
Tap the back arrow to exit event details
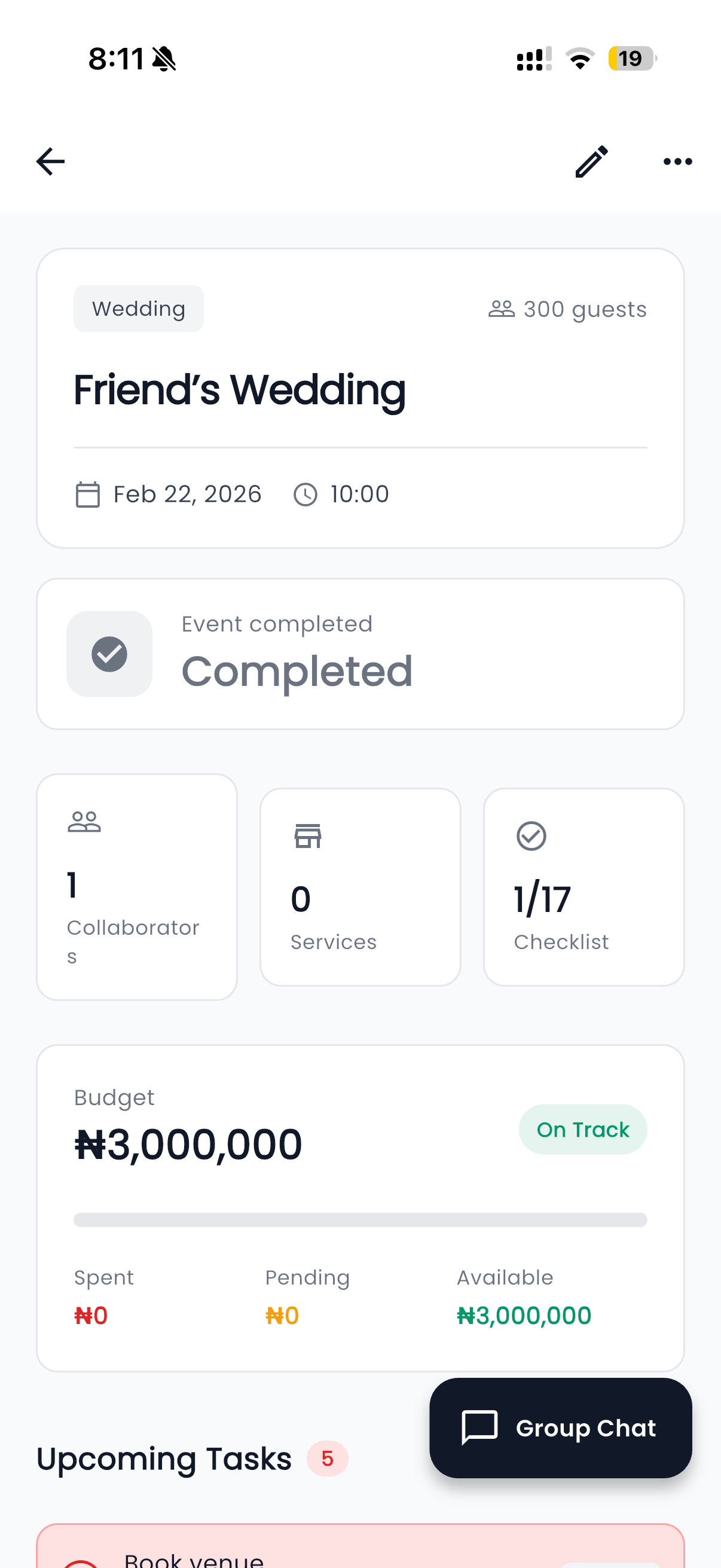point(50,161)
